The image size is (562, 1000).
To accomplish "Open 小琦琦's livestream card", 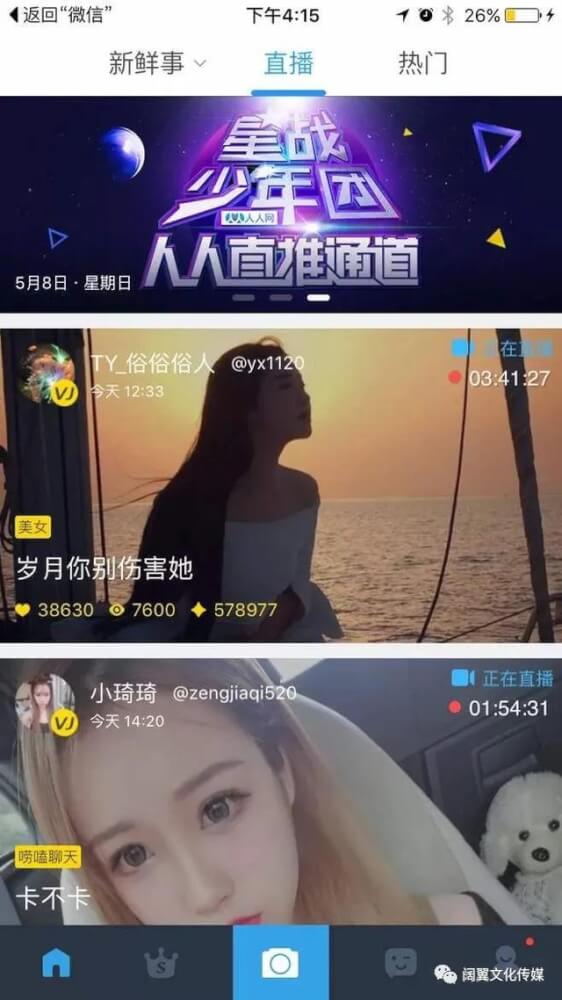I will coord(281,792).
